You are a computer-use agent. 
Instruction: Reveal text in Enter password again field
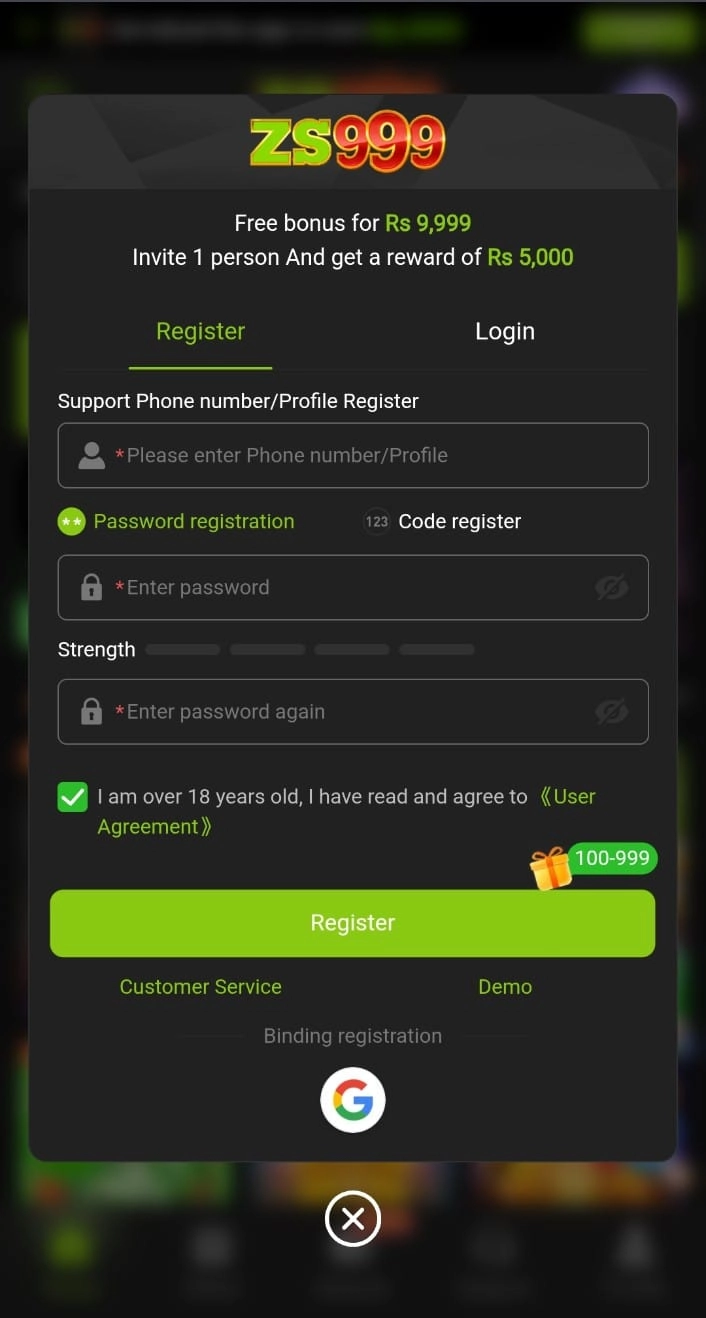[611, 712]
